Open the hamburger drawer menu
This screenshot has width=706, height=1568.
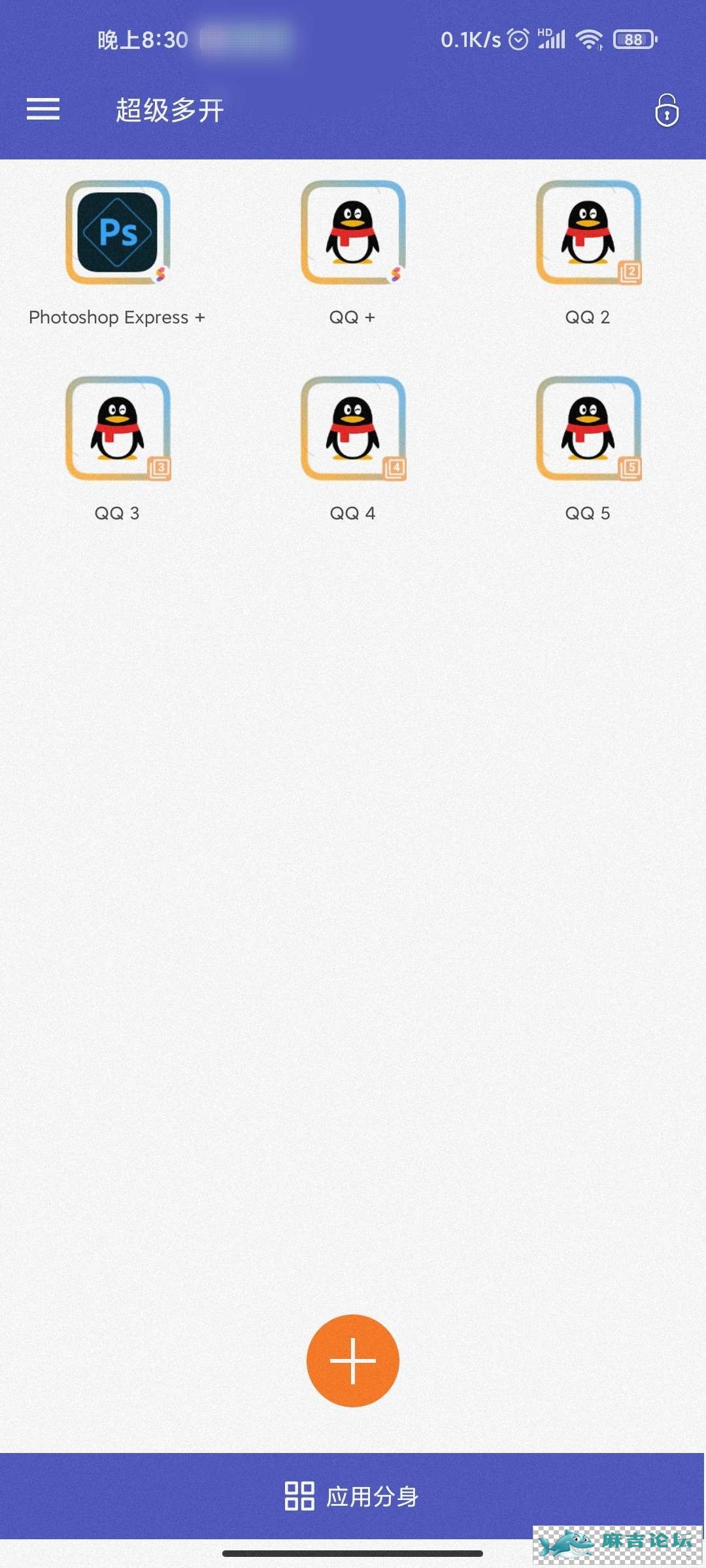(43, 109)
